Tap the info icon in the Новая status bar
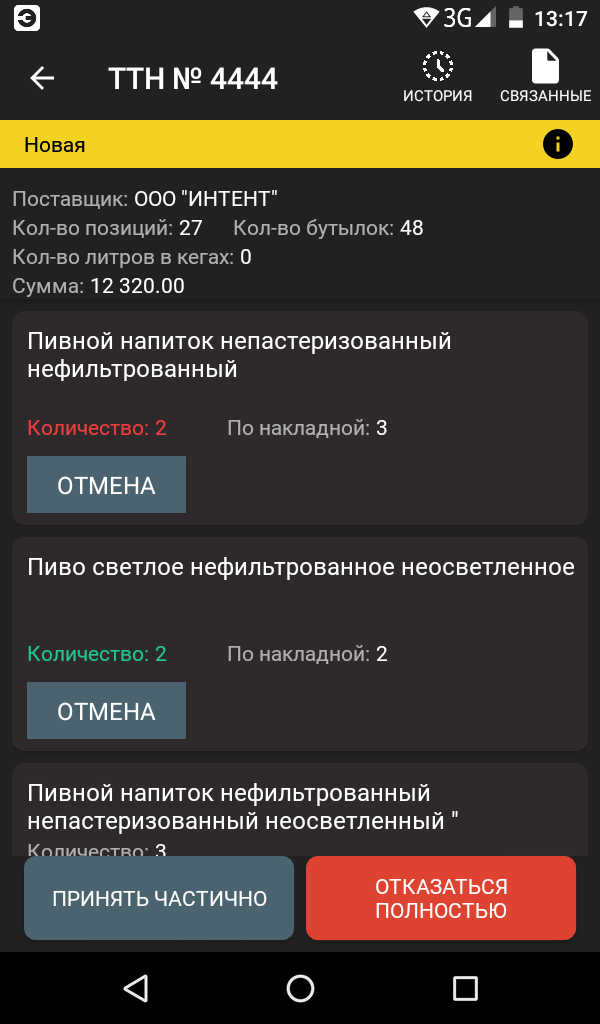This screenshot has height=1024, width=600. [558, 144]
